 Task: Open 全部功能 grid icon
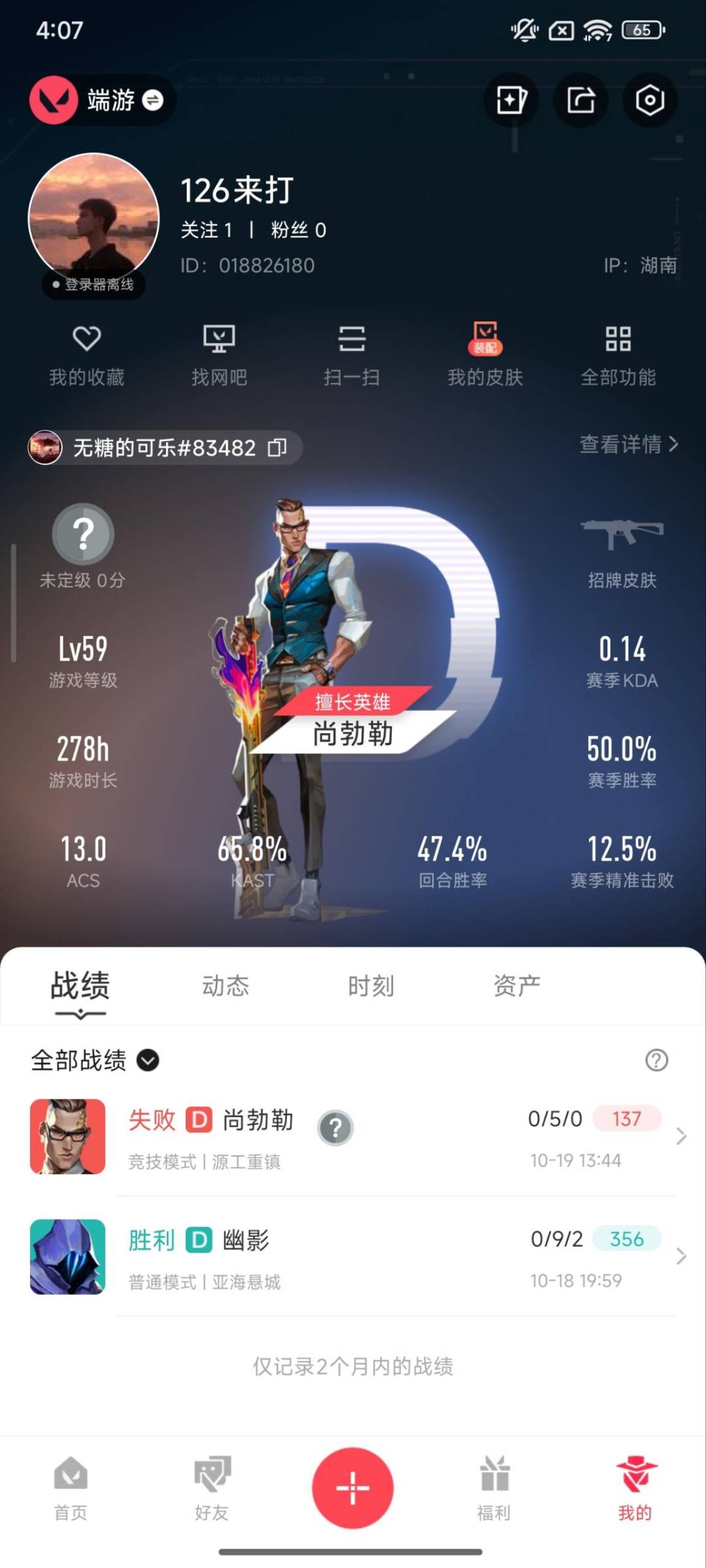[x=618, y=353]
